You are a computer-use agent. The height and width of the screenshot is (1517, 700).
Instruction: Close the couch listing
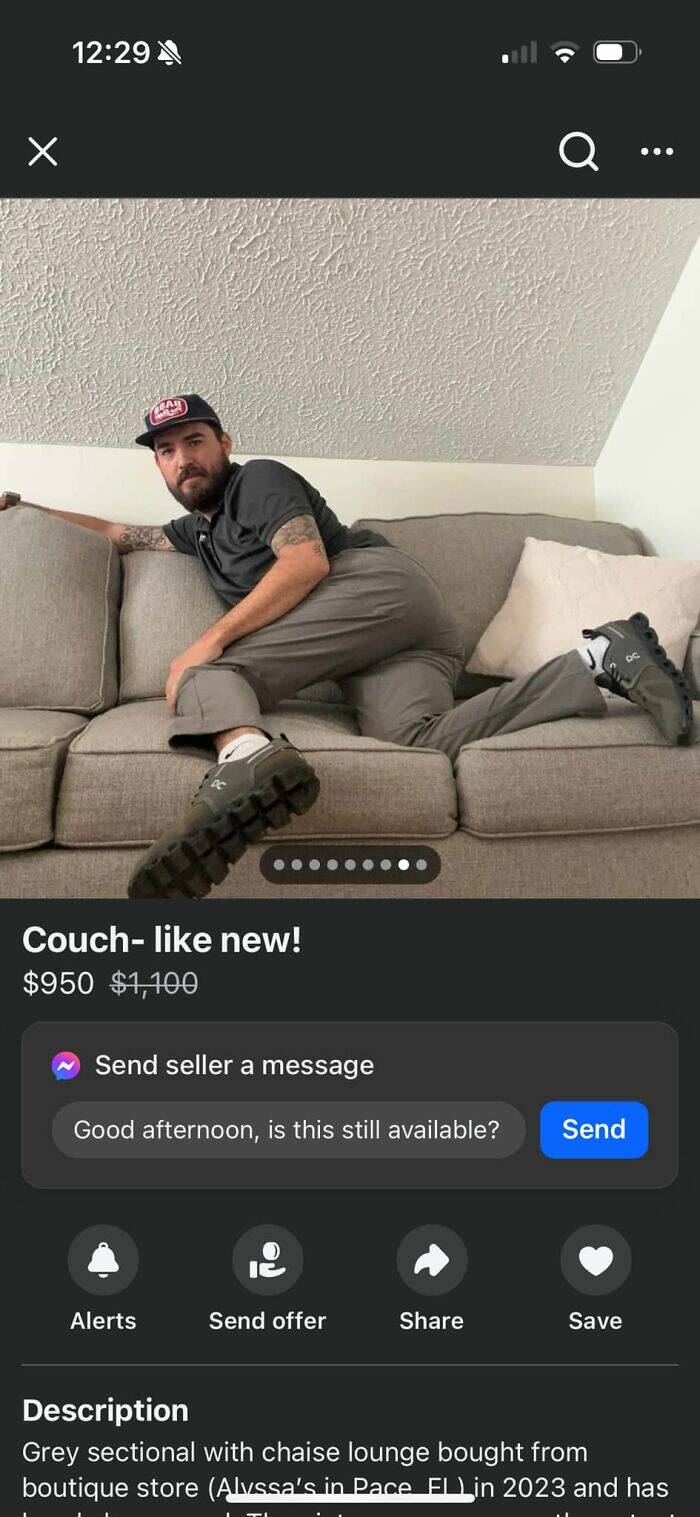42,152
